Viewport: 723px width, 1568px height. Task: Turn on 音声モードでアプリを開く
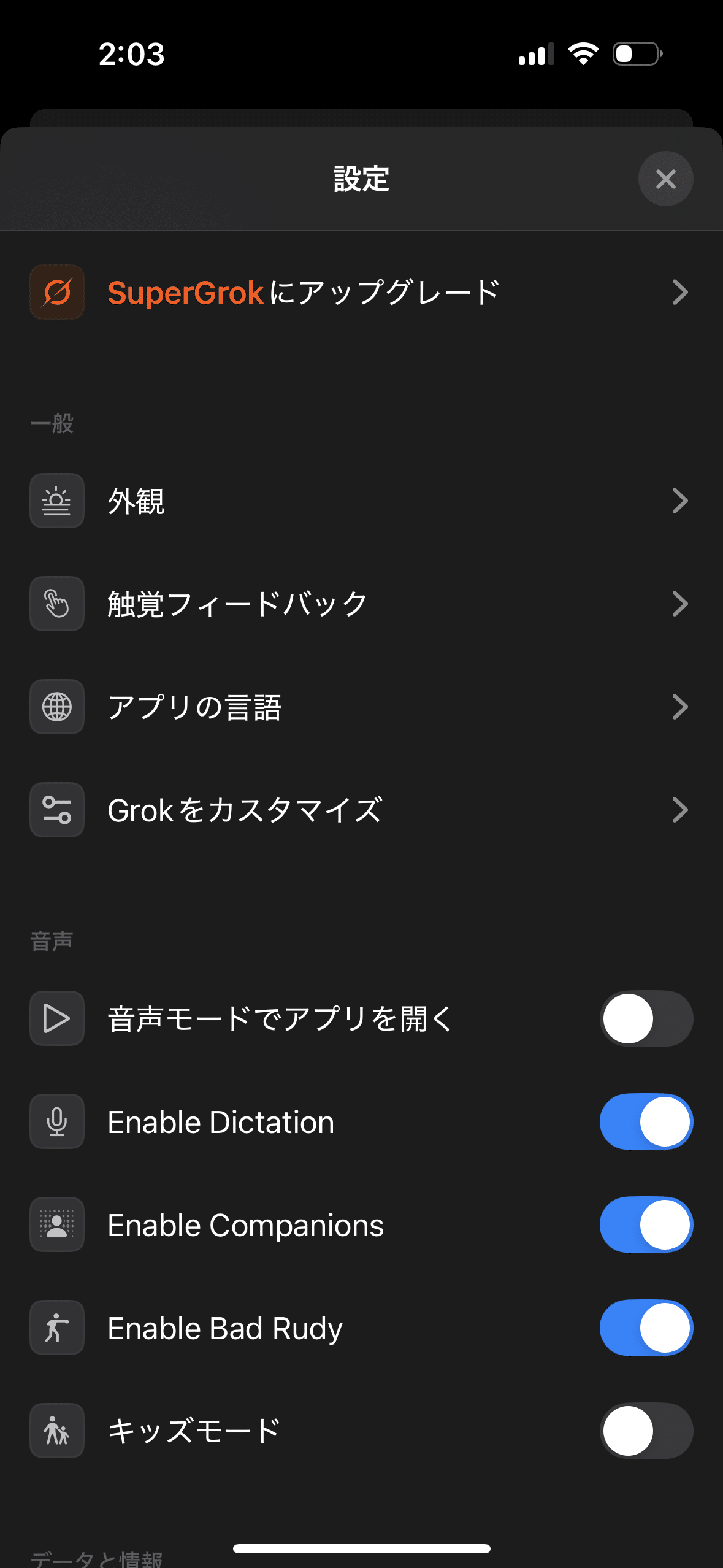(646, 1018)
